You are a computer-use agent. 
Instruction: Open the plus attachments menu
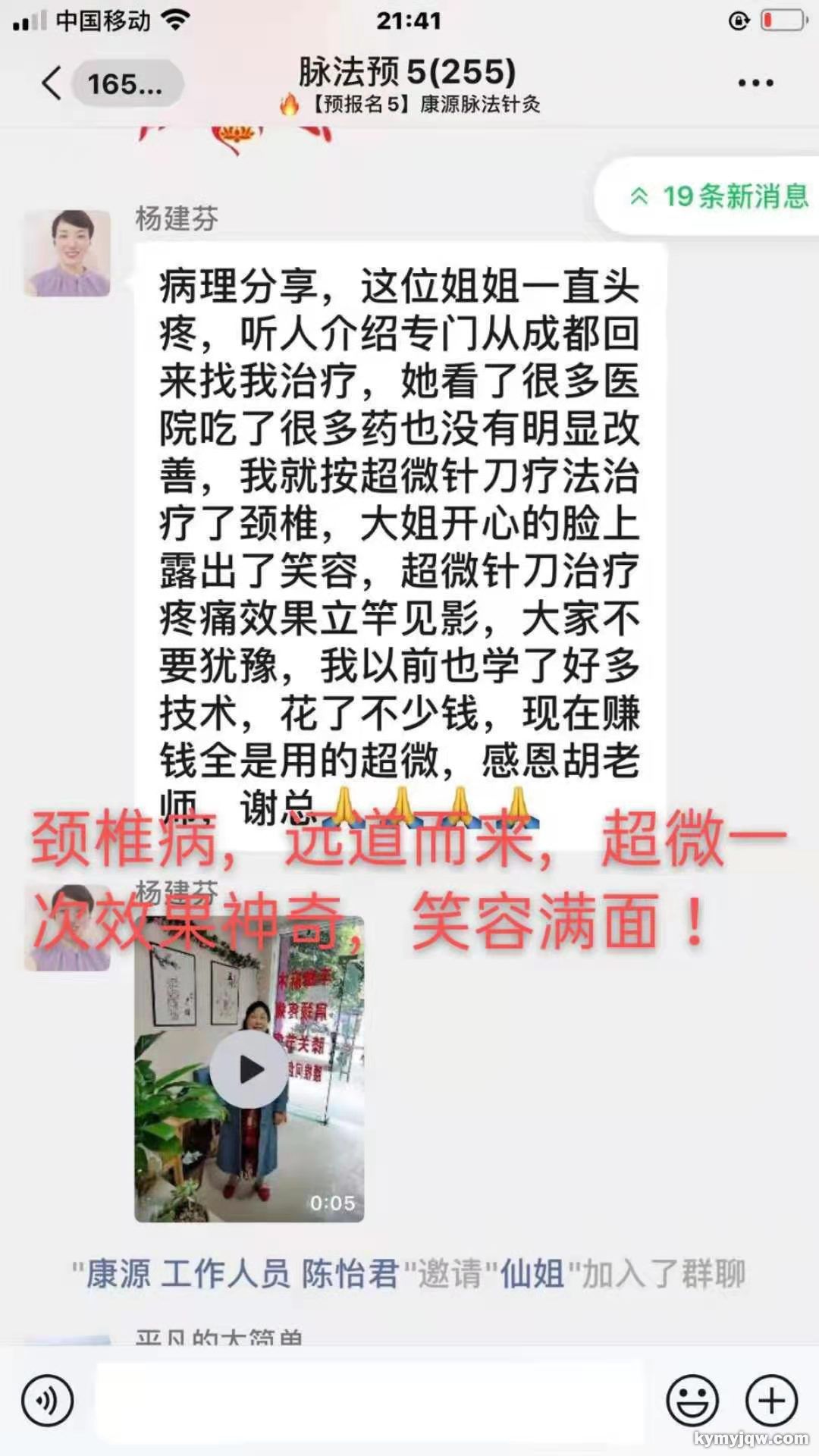(x=771, y=1400)
